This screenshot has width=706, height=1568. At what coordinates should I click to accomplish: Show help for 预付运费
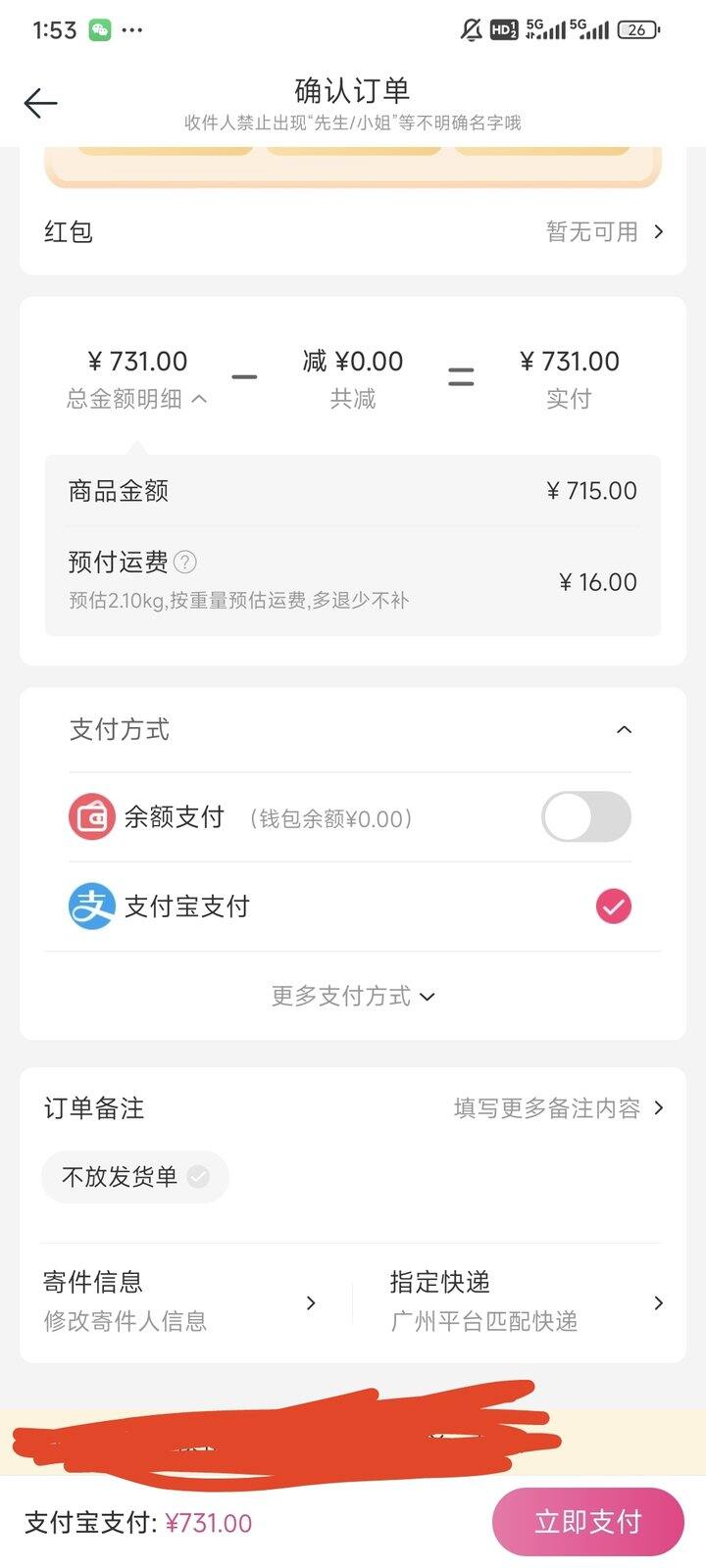[184, 562]
